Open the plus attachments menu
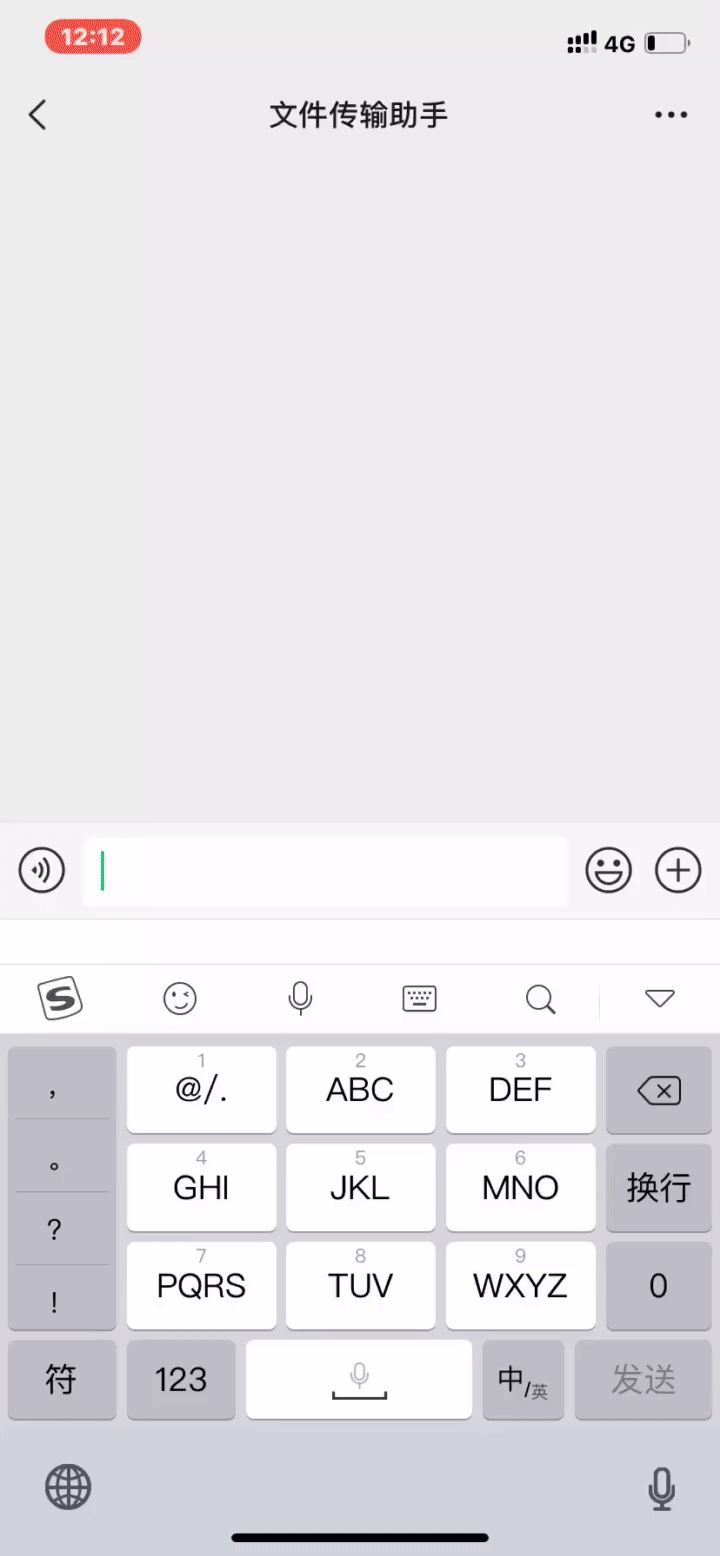The height and width of the screenshot is (1556, 720). pos(678,870)
